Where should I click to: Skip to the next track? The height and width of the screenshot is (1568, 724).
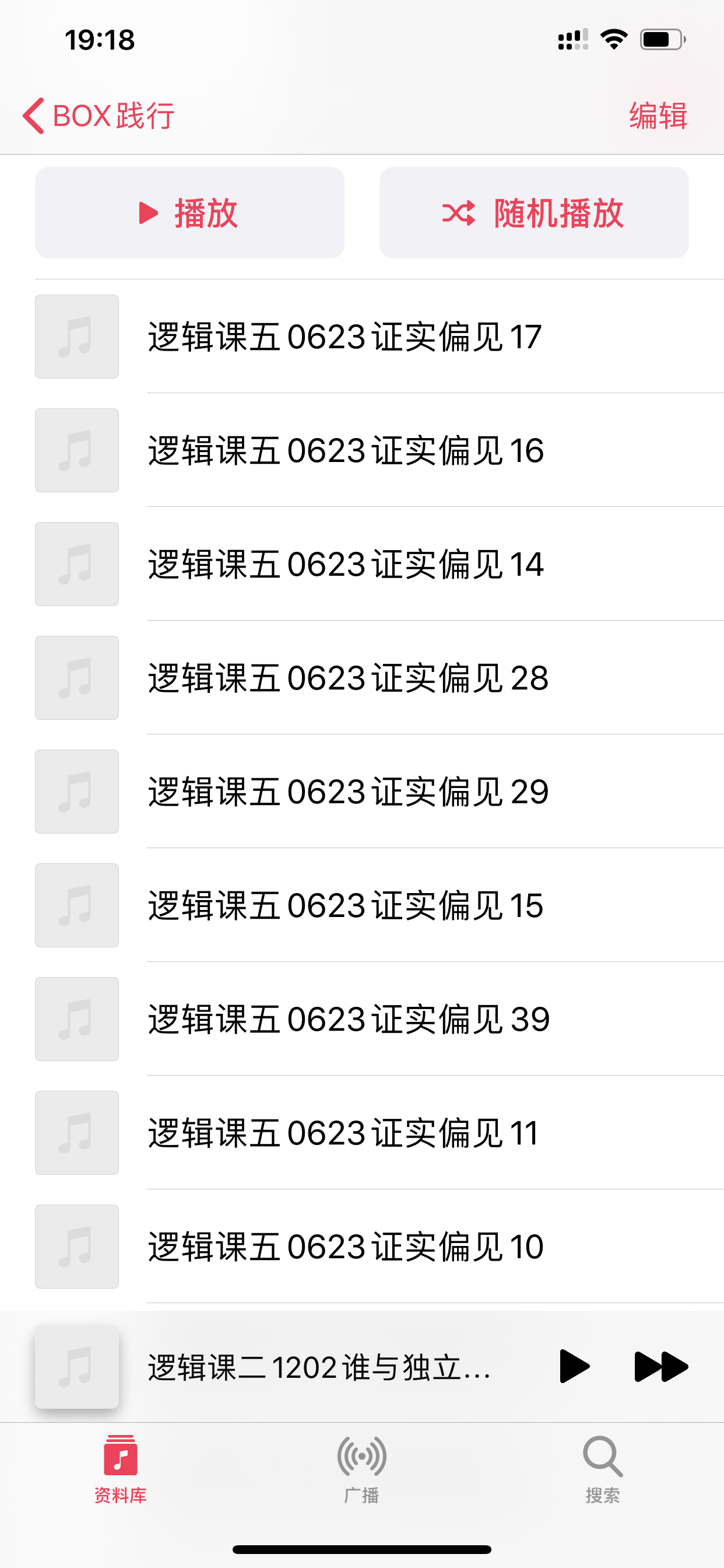click(x=660, y=1367)
